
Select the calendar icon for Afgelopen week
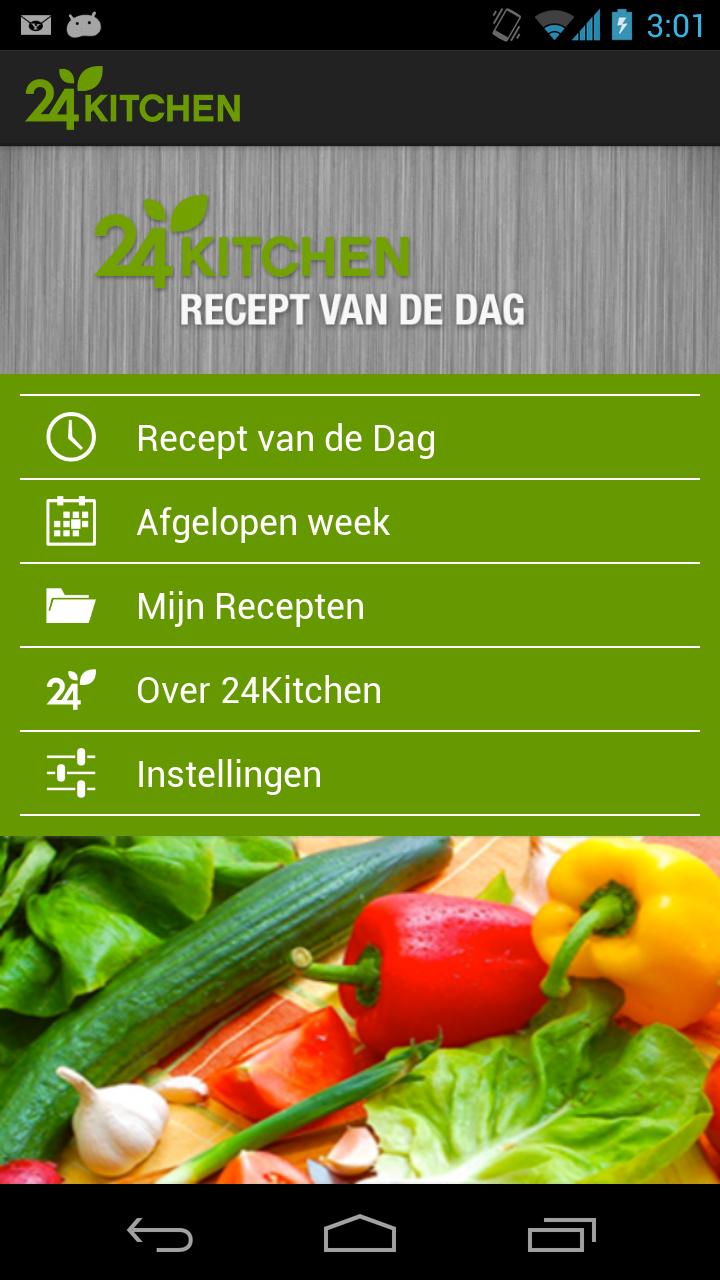click(x=69, y=520)
